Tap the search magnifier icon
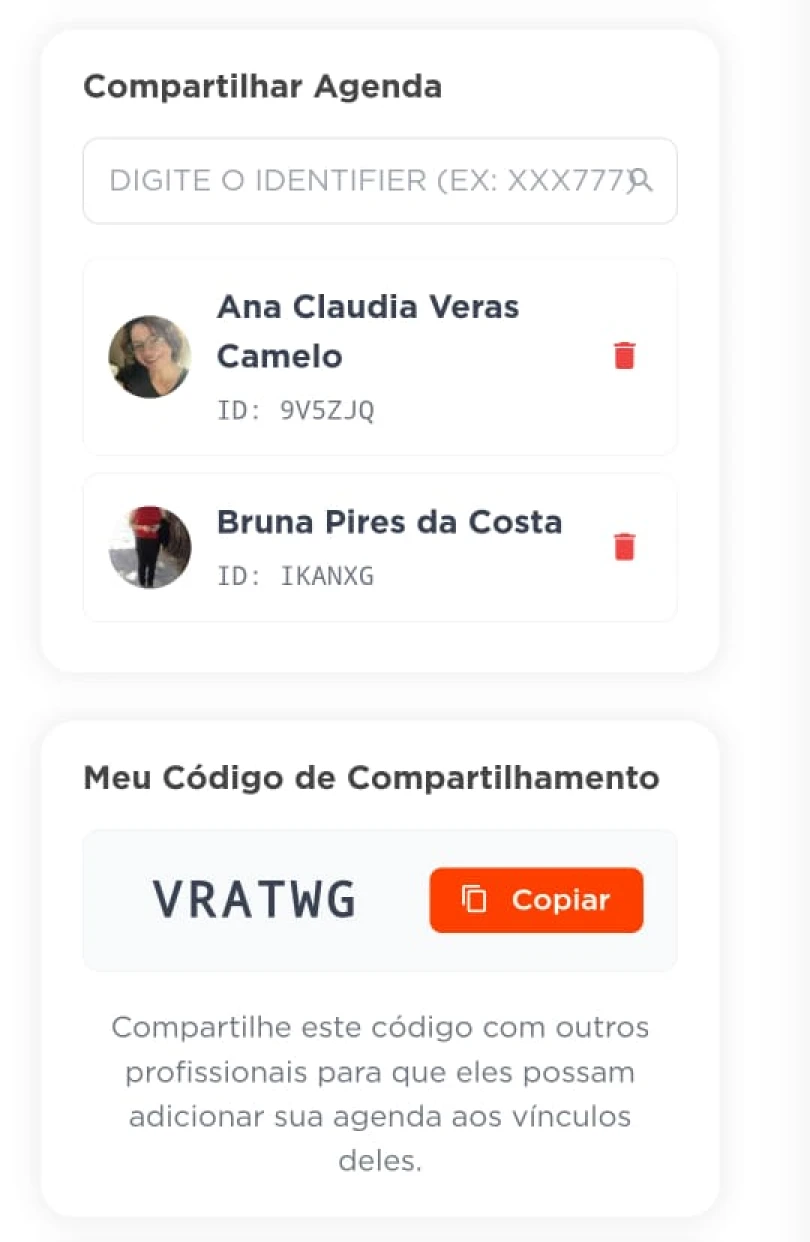 tap(641, 181)
